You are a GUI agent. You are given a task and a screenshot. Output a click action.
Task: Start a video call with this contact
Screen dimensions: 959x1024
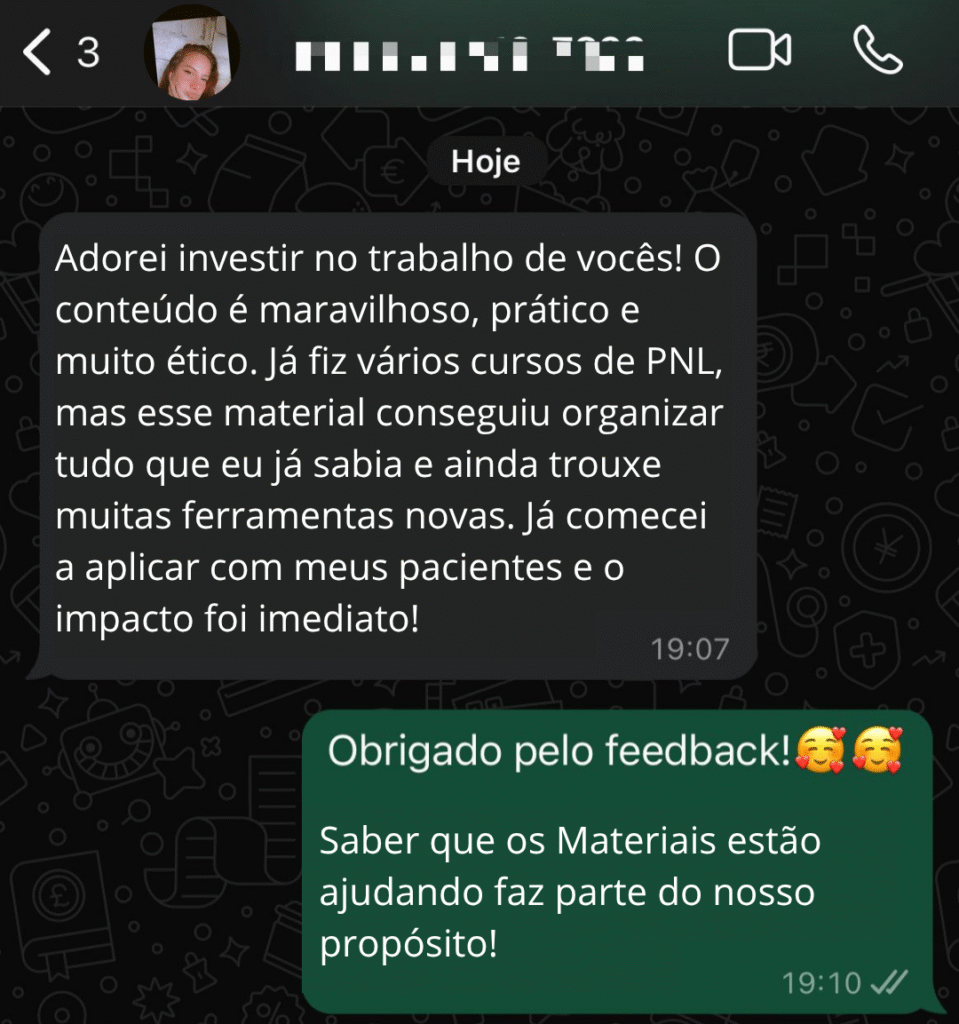point(759,52)
